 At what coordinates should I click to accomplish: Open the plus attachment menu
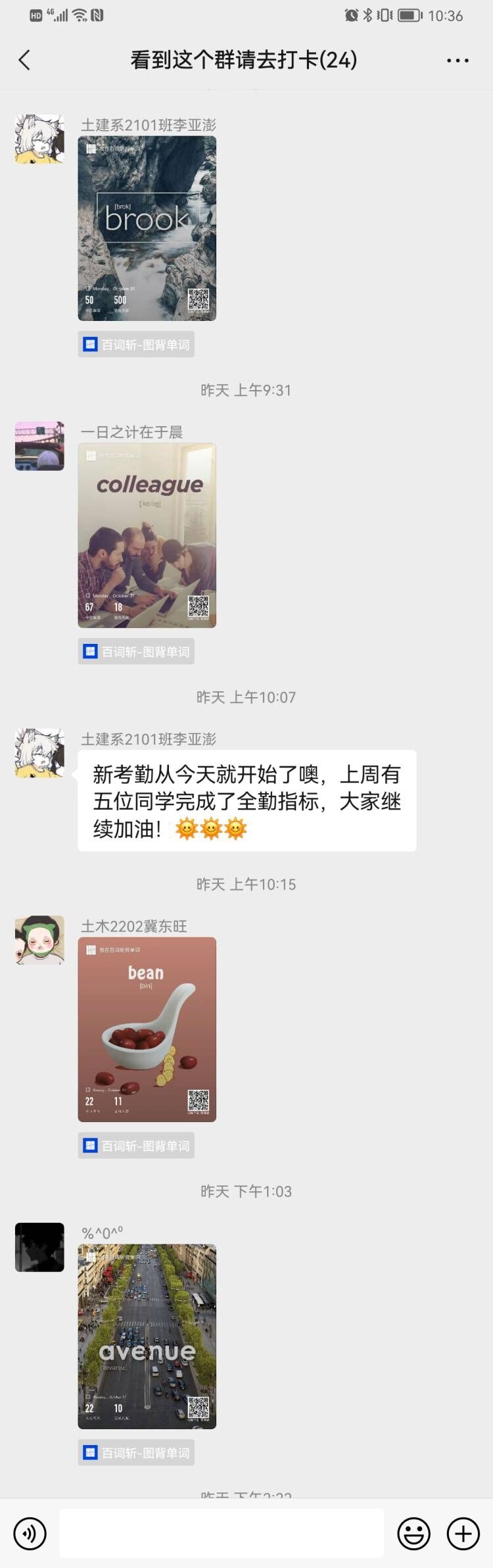point(463,1533)
